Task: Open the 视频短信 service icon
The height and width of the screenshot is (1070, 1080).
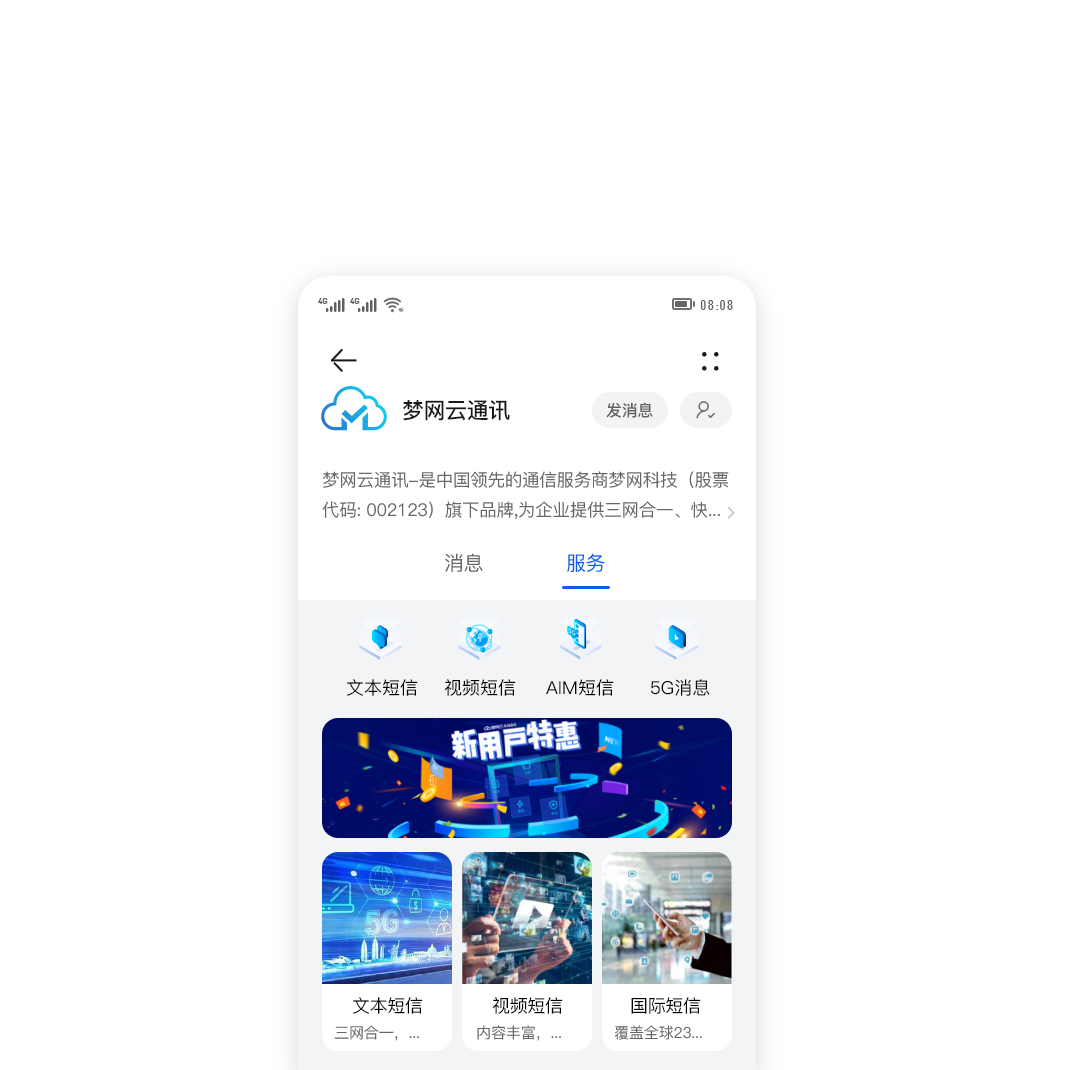Action: click(480, 657)
